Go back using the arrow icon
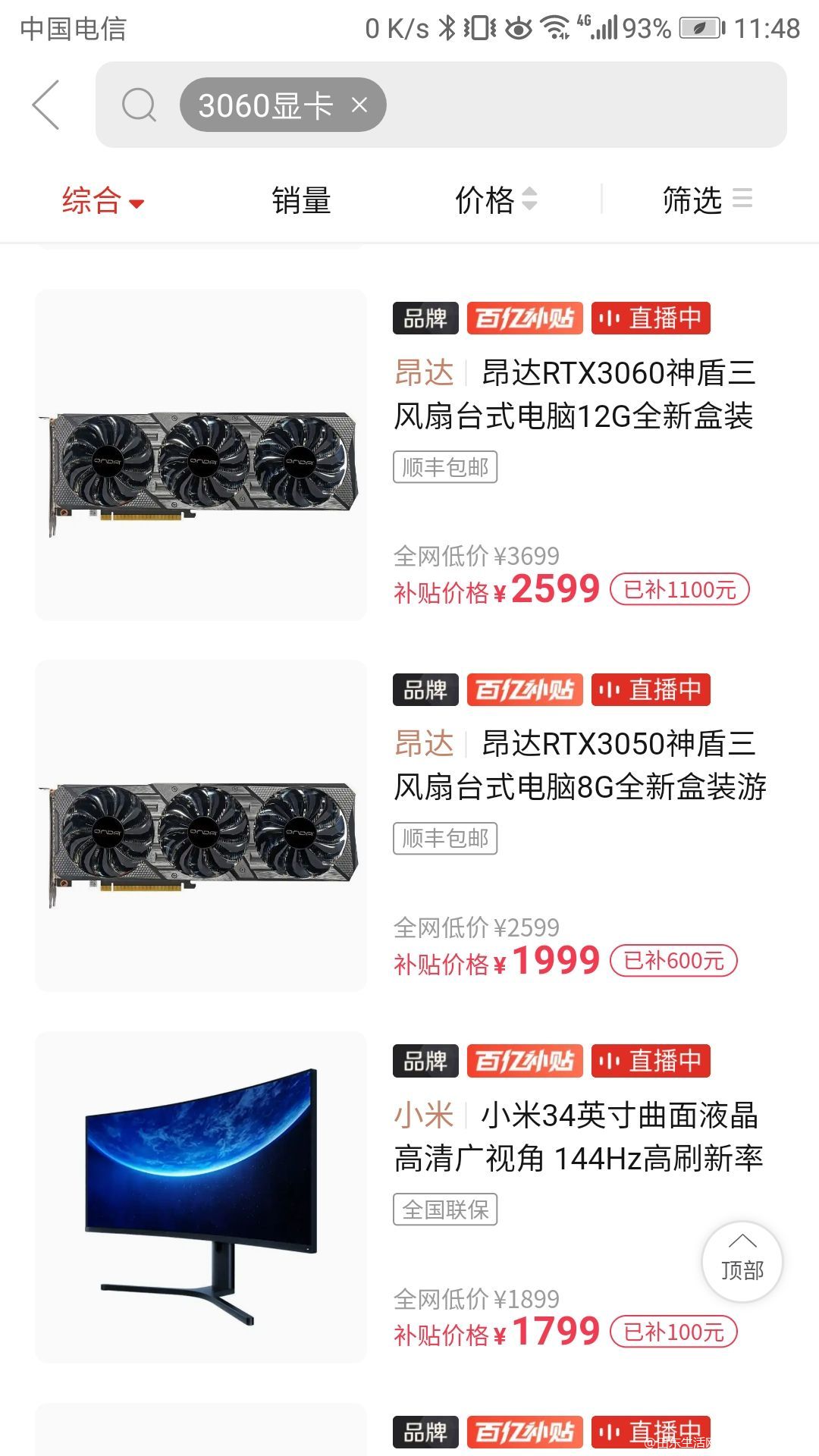This screenshot has height=1456, width=819. (46, 105)
